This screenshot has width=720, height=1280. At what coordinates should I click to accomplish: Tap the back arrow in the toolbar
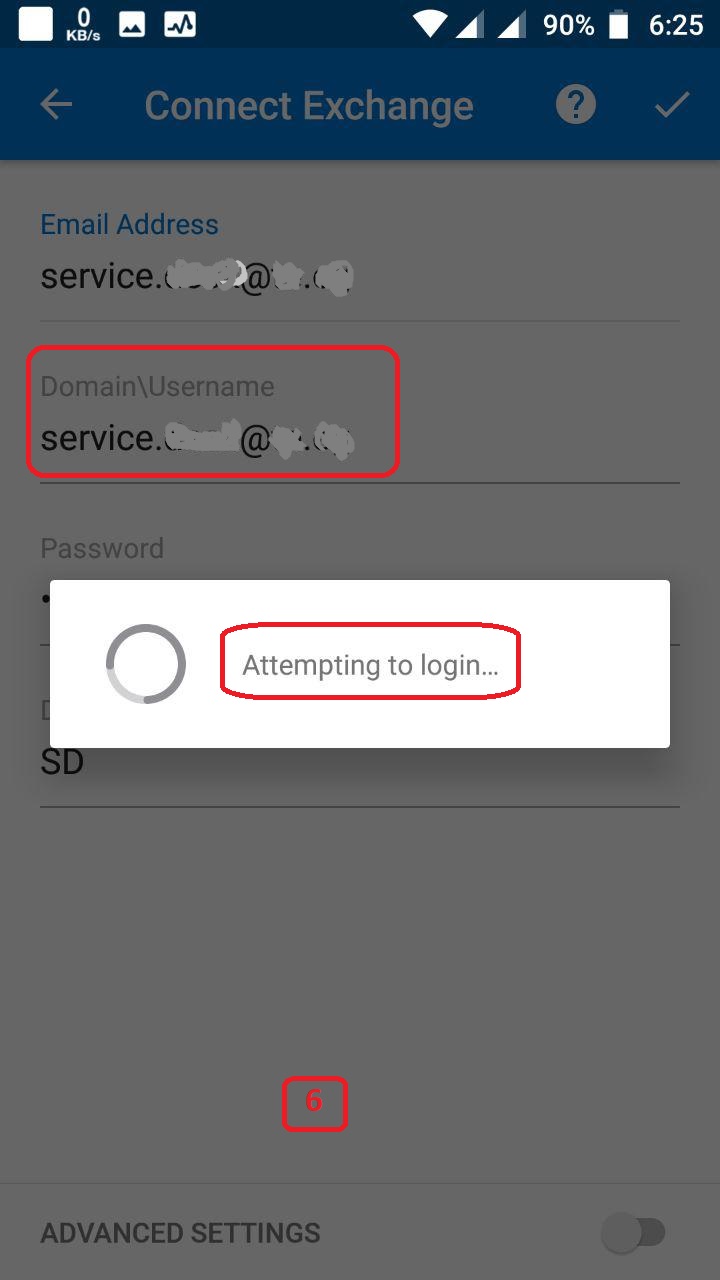[57, 104]
